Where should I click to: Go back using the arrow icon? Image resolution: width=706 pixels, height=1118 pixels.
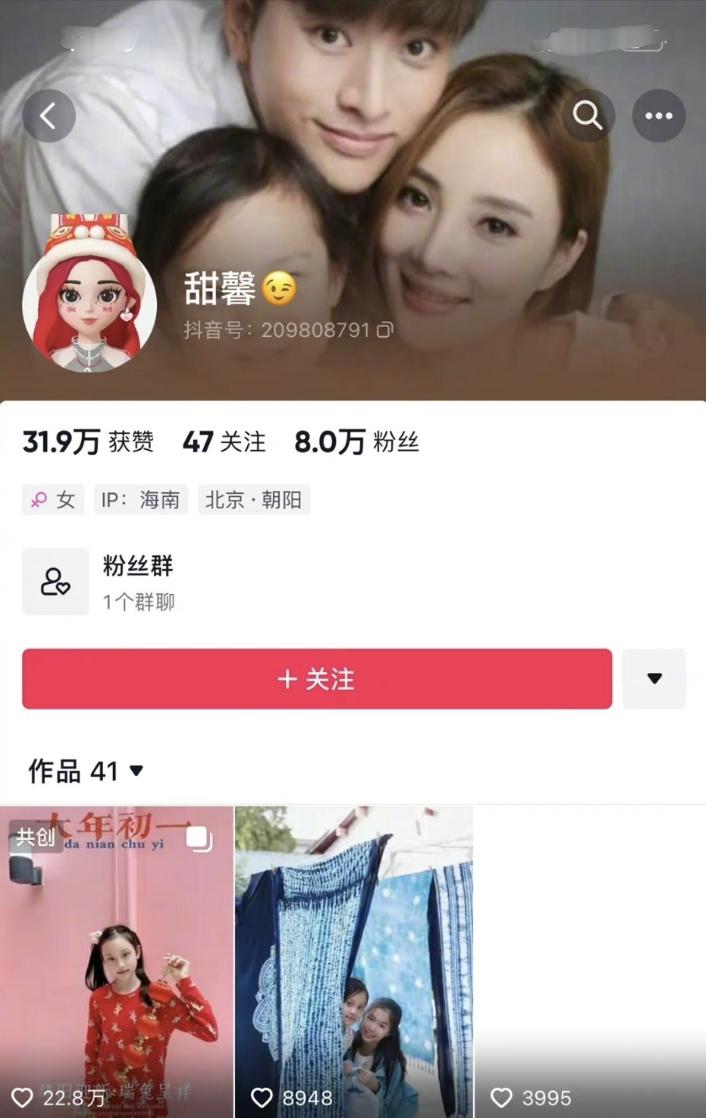pyautogui.click(x=48, y=116)
